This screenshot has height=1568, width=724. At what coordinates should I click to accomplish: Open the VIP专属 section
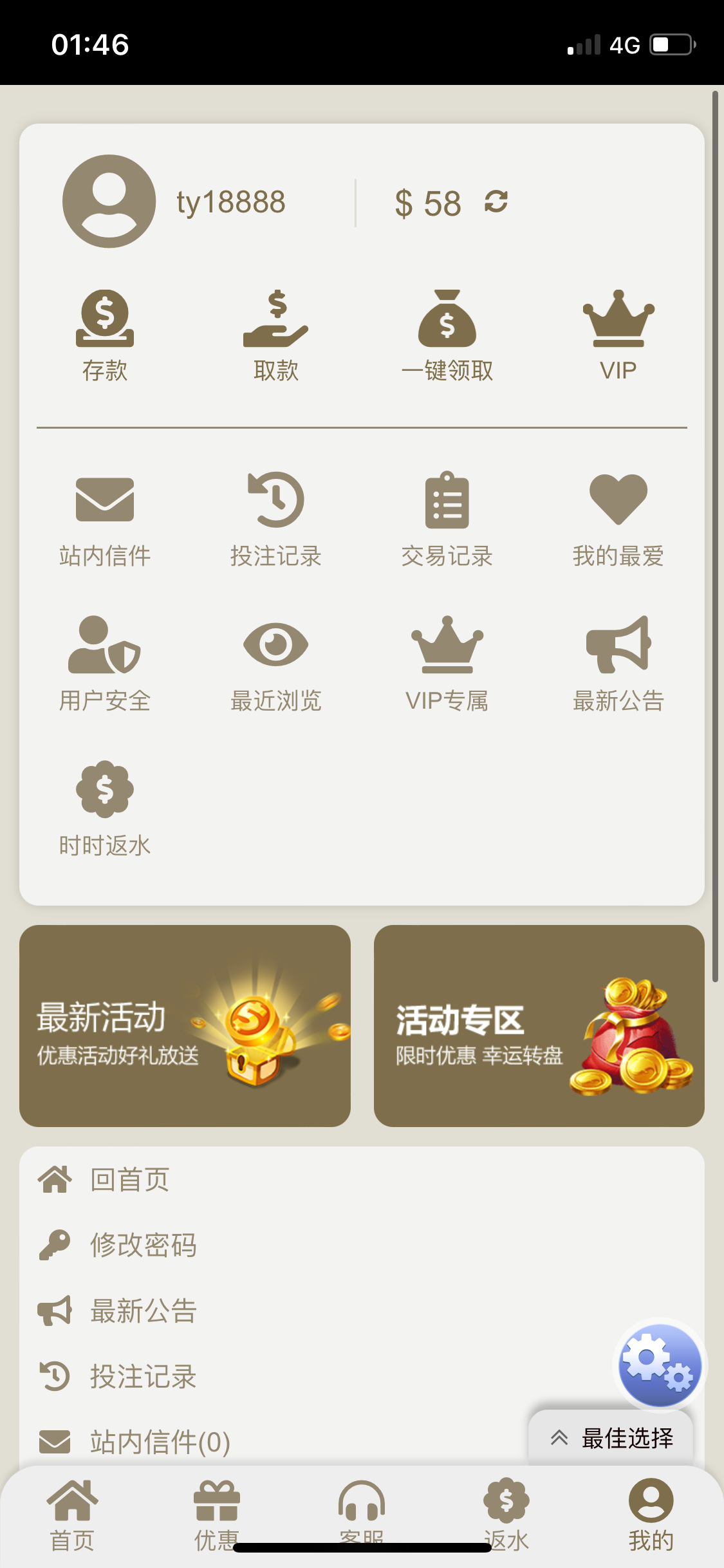click(x=447, y=664)
